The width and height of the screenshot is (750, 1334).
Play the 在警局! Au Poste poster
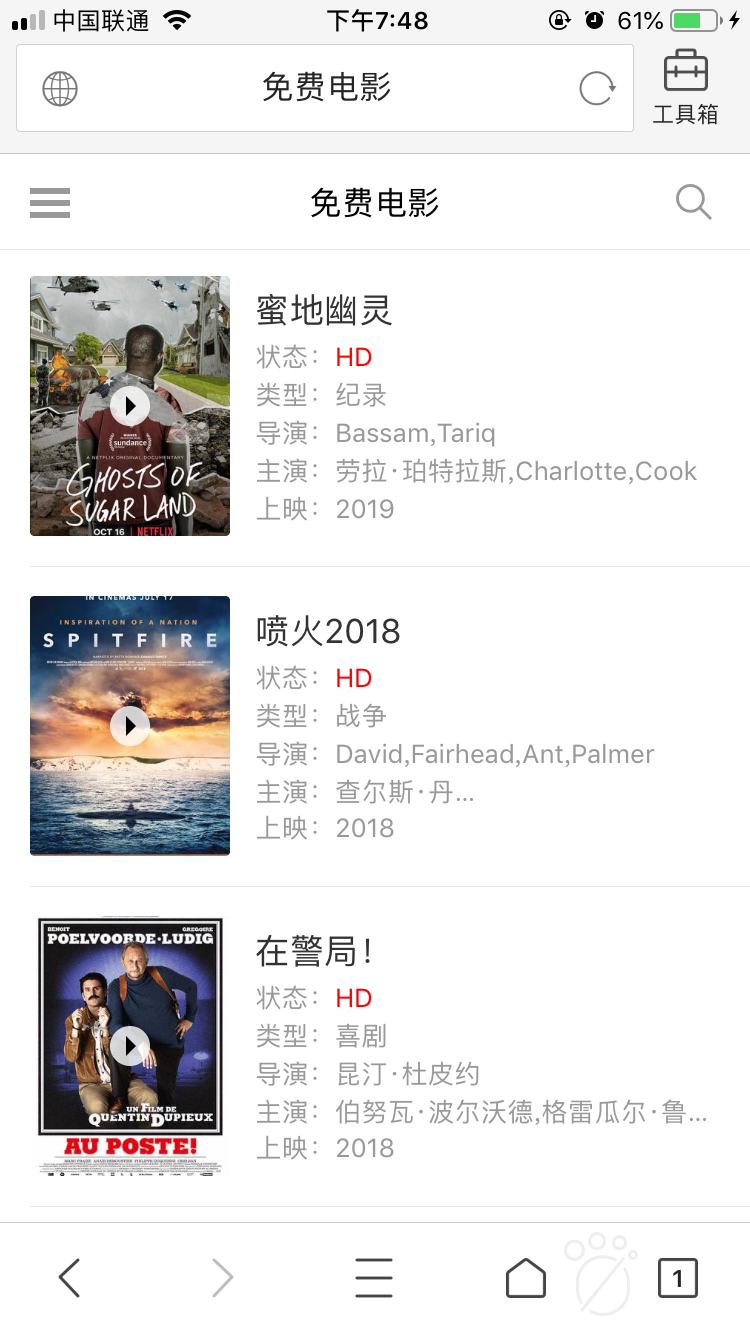130,1046
